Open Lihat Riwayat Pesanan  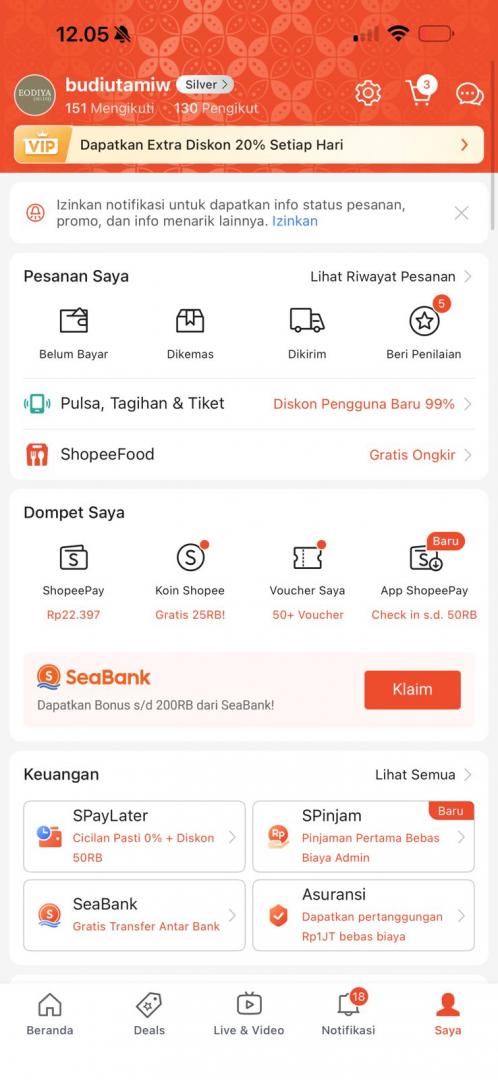391,276
